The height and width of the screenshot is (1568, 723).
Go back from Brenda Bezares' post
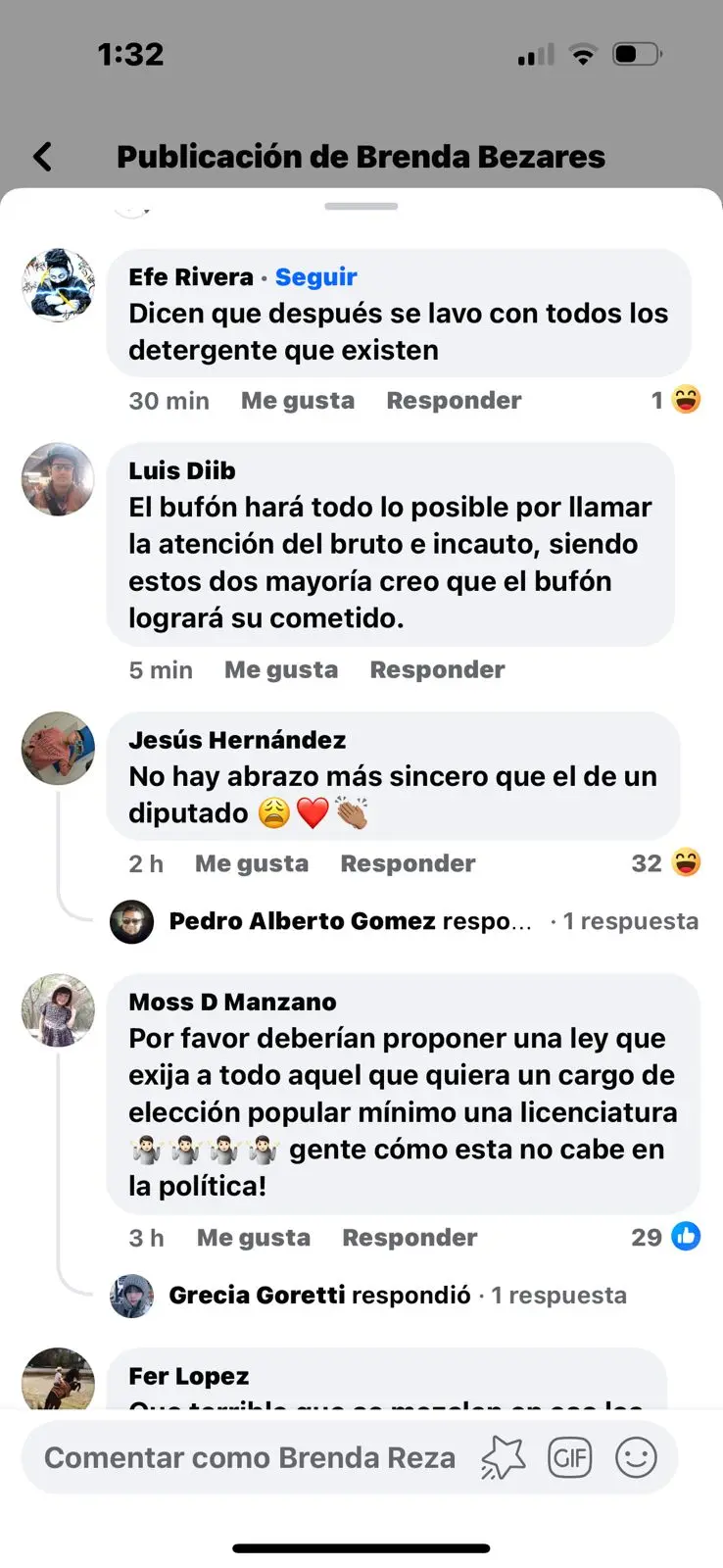(43, 157)
